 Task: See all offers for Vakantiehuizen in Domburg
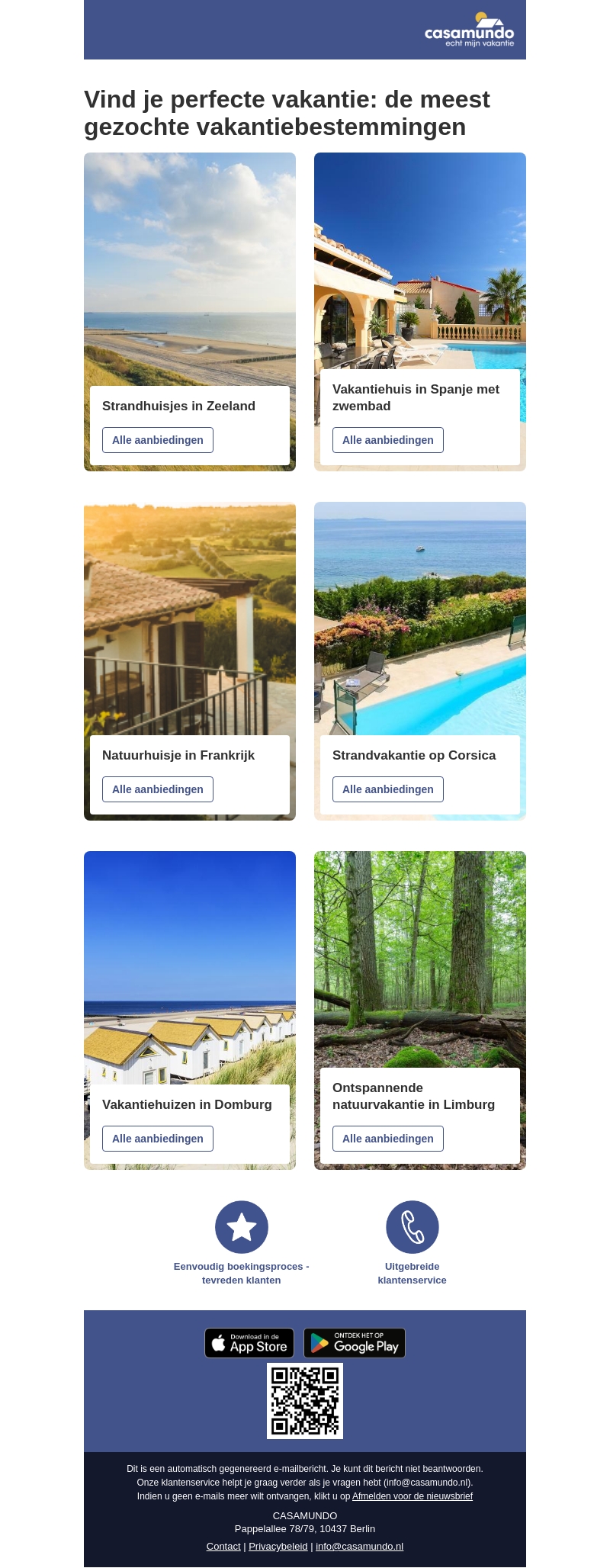pos(158,1139)
